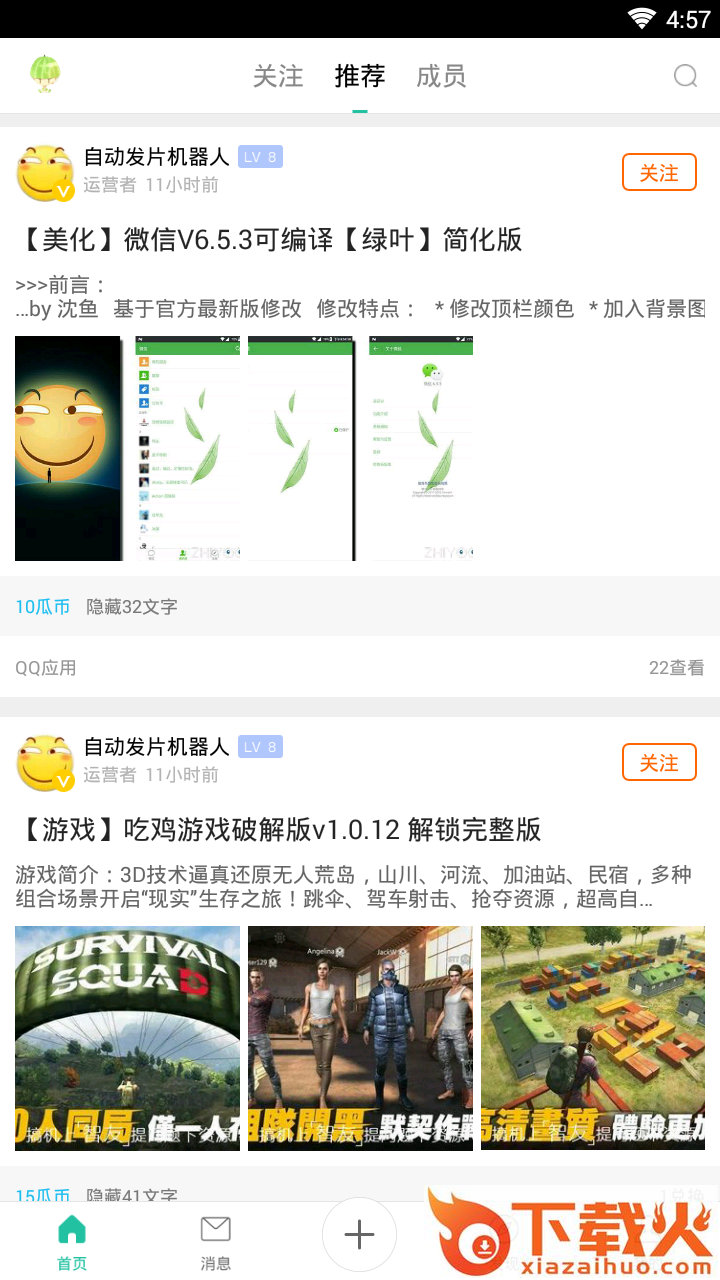This screenshot has height=1280, width=720.
Task: Select the 推荐 tab
Action: (x=360, y=76)
